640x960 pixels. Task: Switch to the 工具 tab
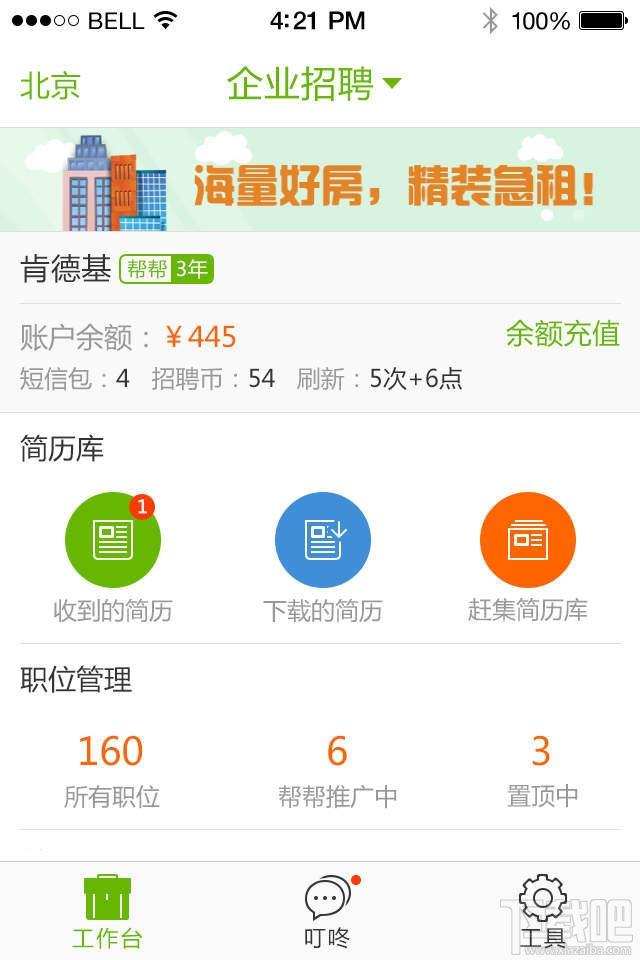[543, 911]
